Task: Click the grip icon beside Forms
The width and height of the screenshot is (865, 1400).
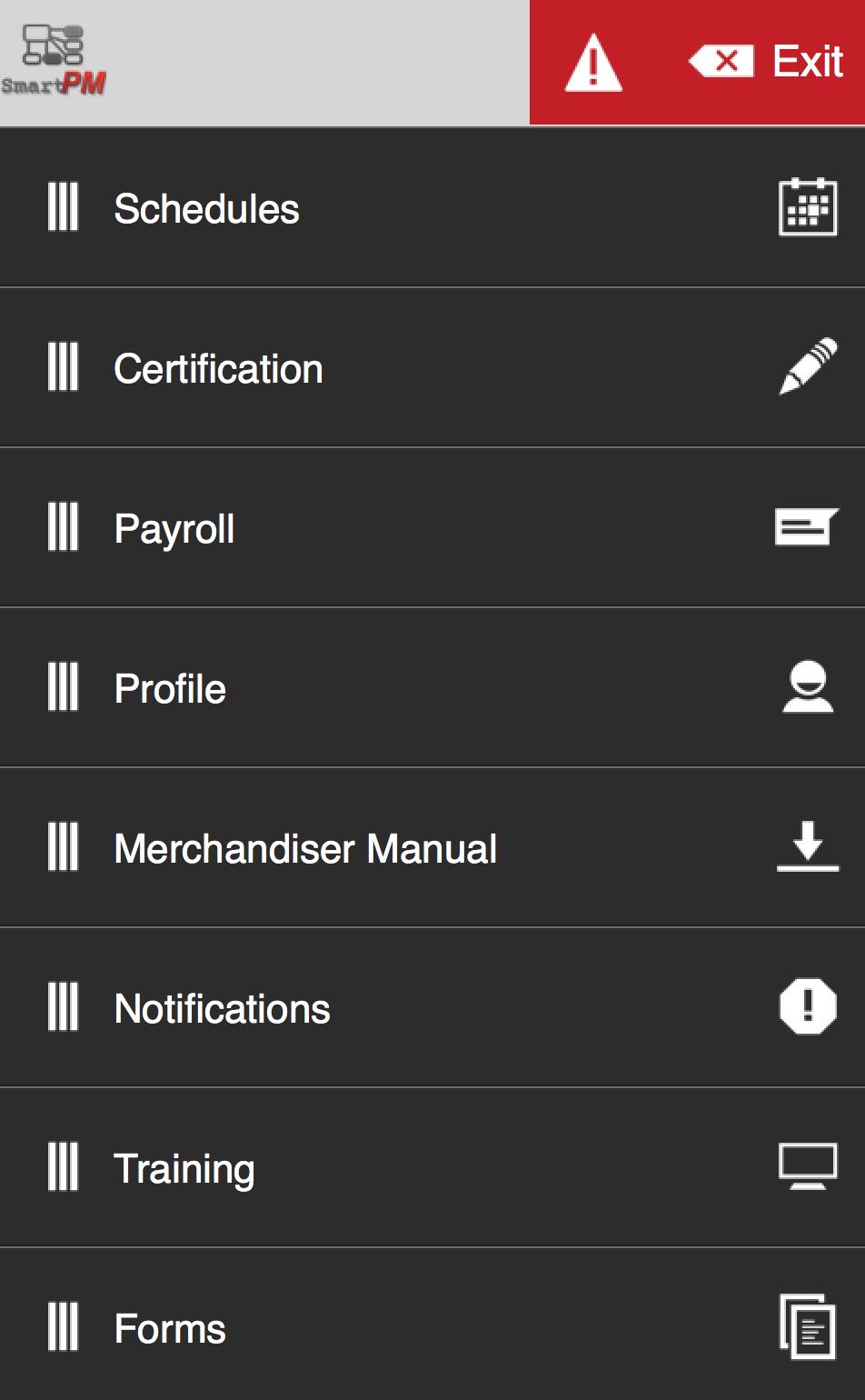Action: [x=62, y=1327]
